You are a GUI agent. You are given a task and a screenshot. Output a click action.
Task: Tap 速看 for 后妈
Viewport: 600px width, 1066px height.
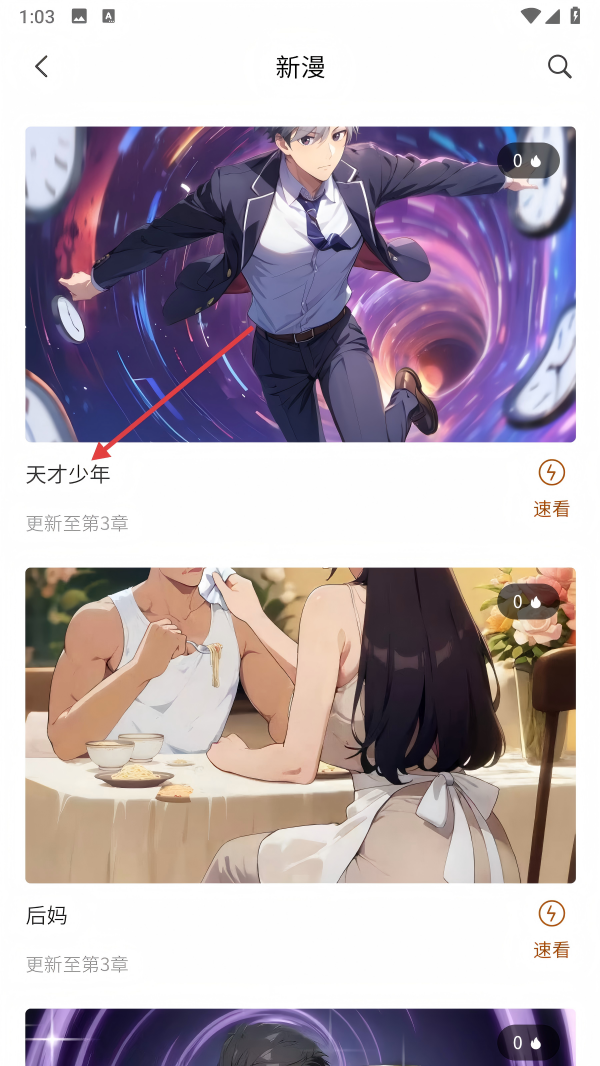(x=551, y=930)
